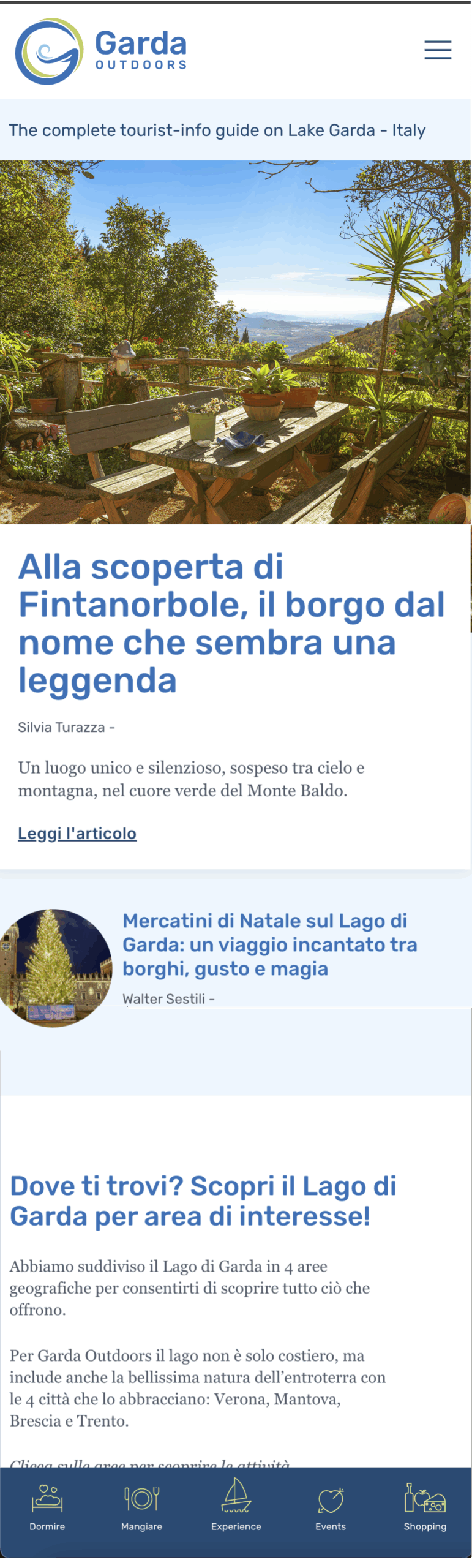This screenshot has height=1568, width=472.
Task: Open the Fintanorbole article photo
Action: point(236,342)
